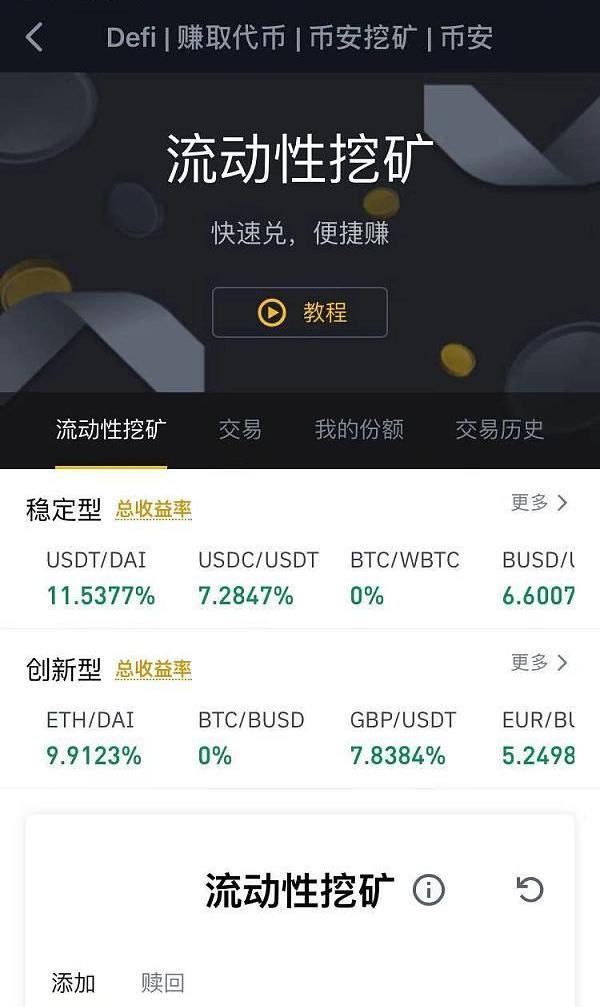This screenshot has width=600, height=1007.
Task: Select the 添加 option
Action: tap(73, 983)
